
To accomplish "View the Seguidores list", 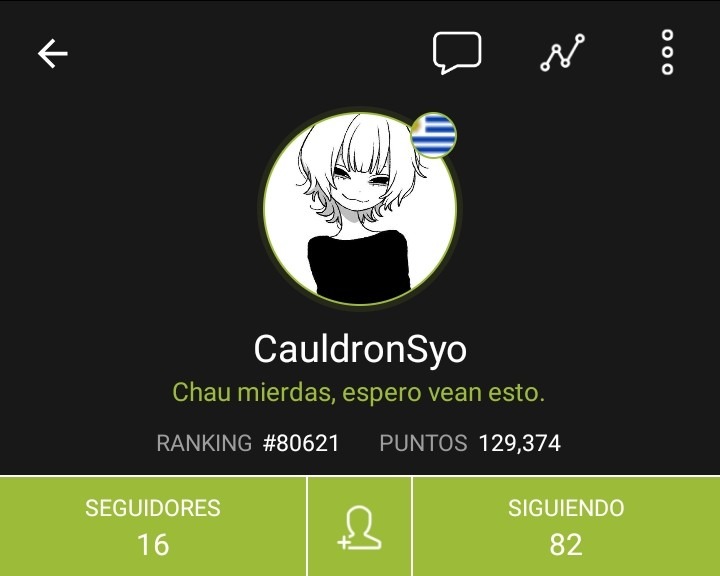I will [x=153, y=526].
